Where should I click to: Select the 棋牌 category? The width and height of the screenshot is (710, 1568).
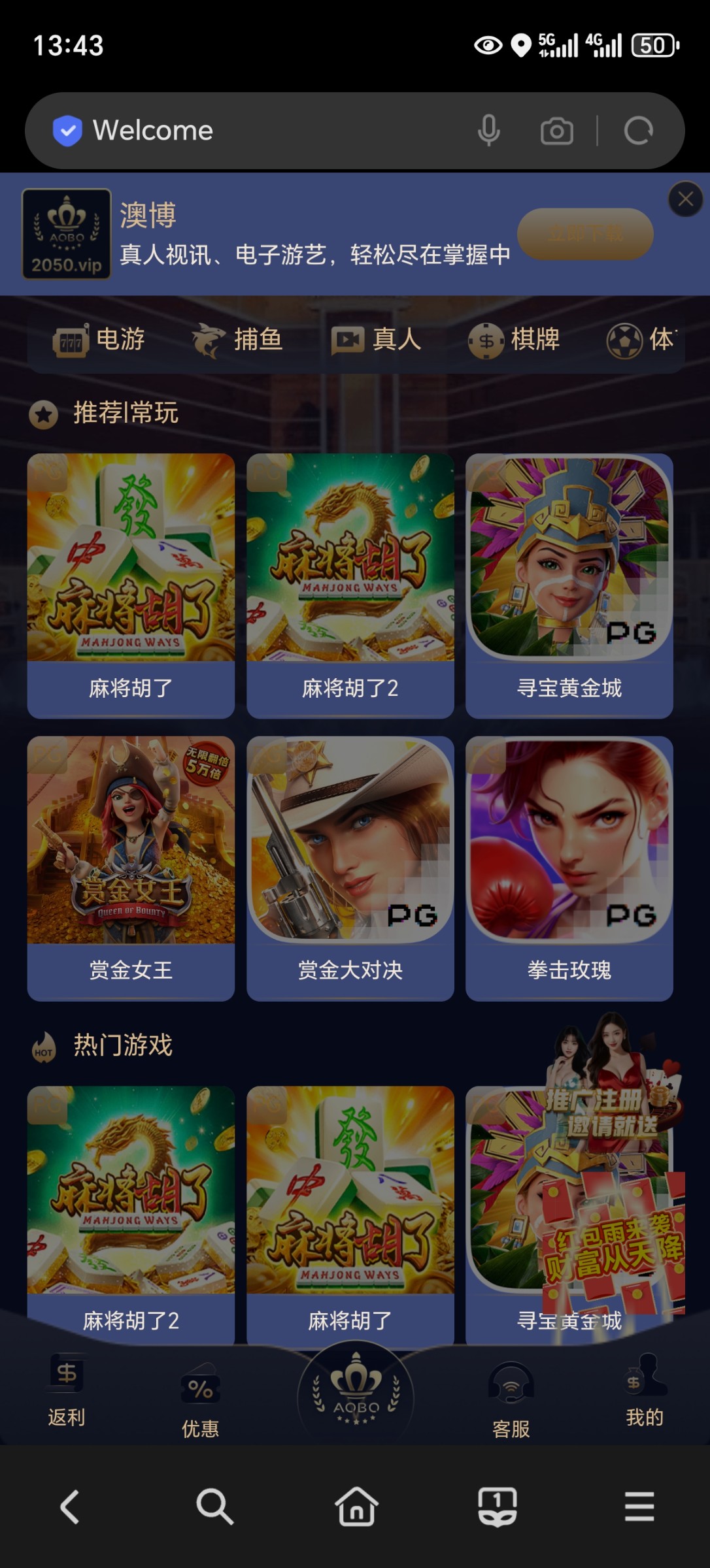(x=514, y=340)
